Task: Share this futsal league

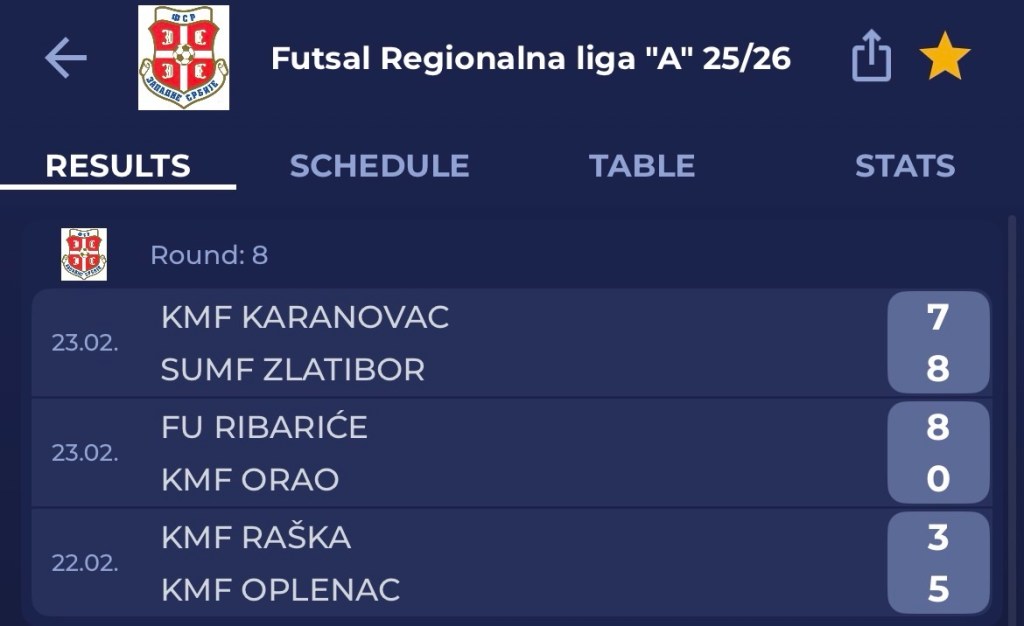Action: tap(871, 58)
